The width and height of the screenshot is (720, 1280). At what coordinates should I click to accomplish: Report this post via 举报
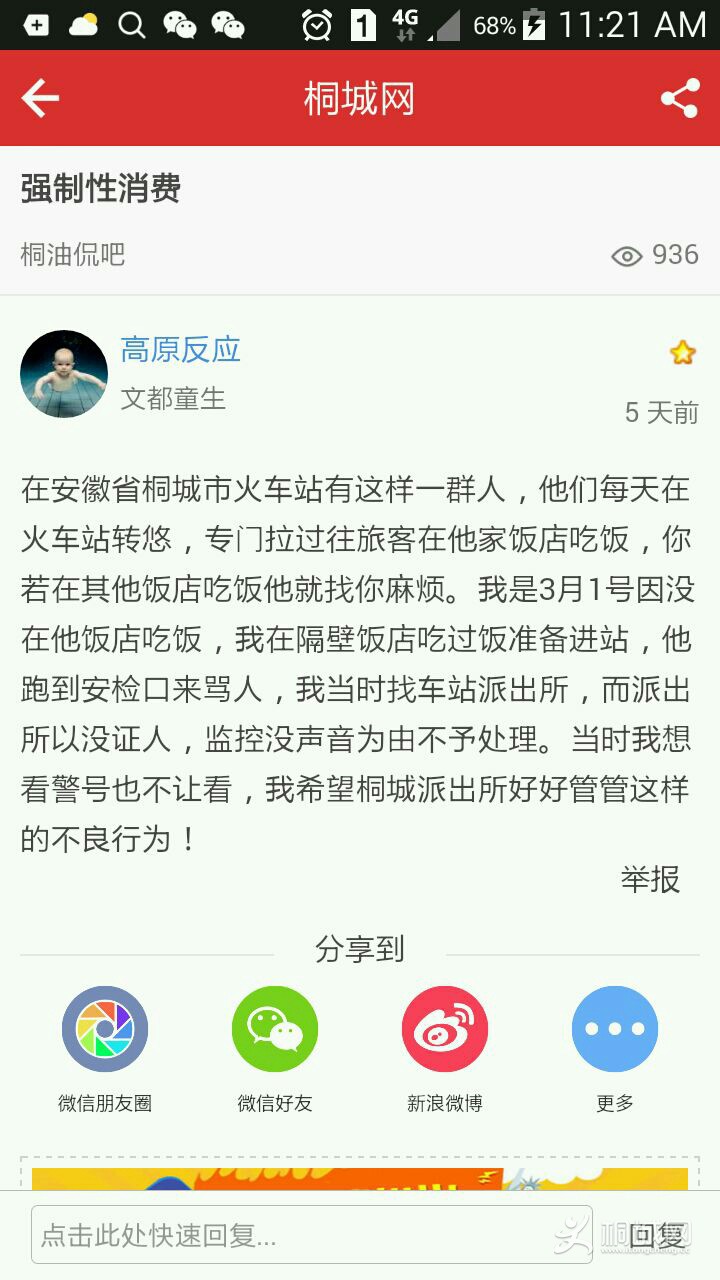(x=650, y=879)
